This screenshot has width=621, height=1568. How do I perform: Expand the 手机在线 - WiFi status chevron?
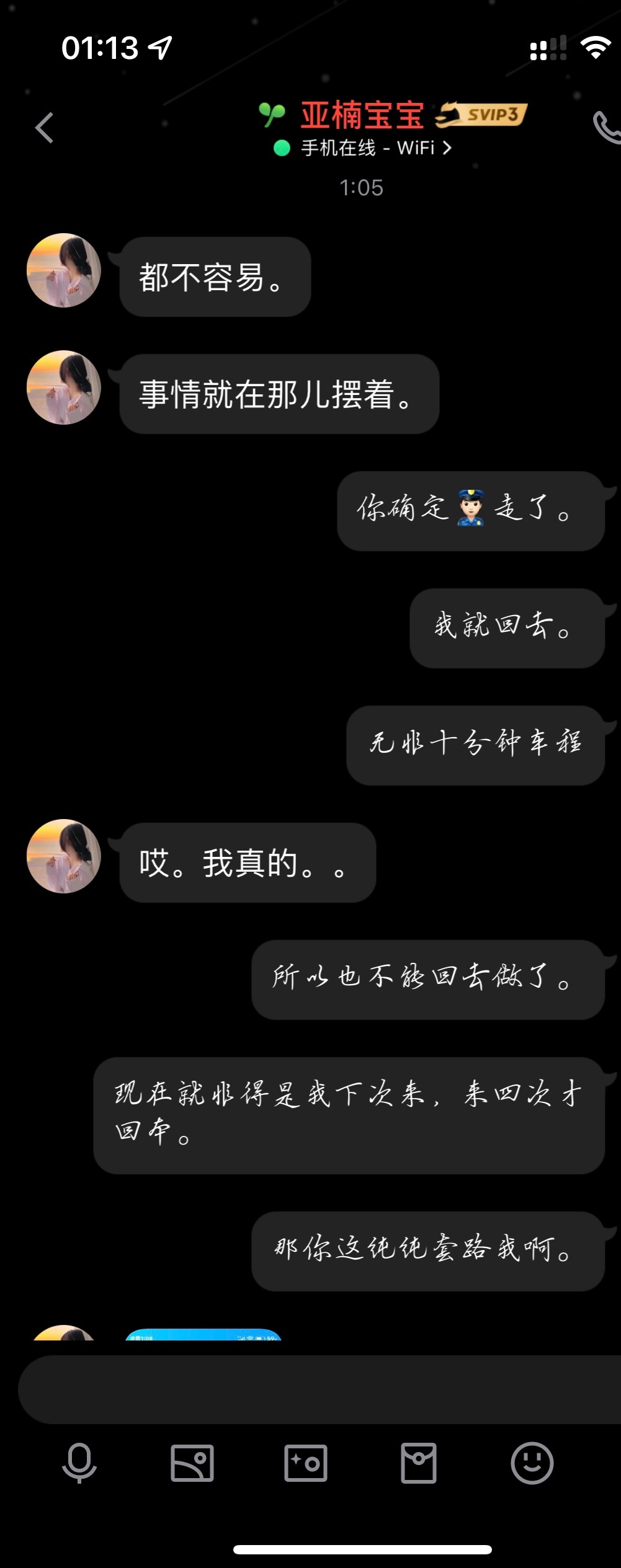448,148
